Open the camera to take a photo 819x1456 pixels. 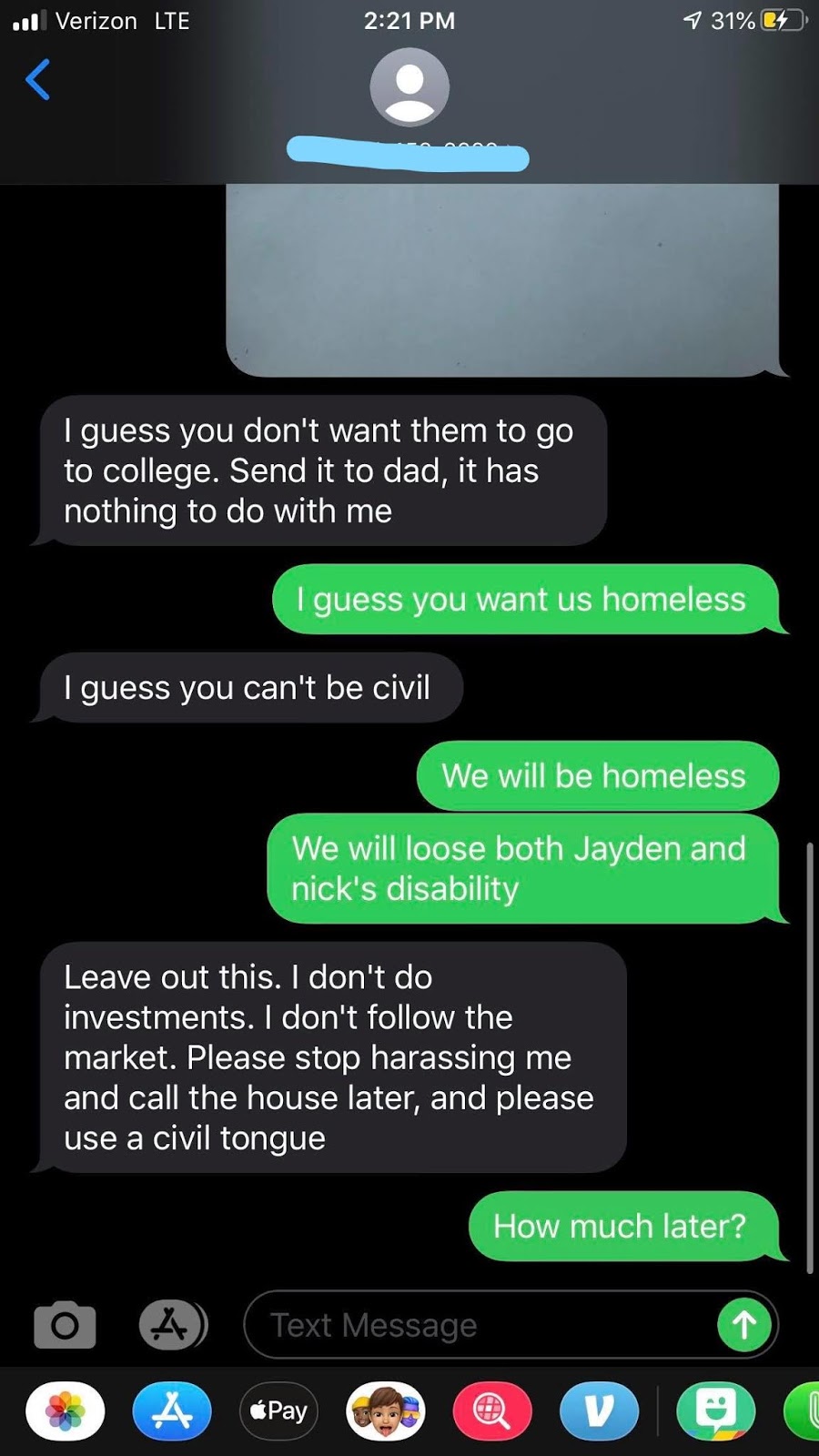click(x=65, y=1325)
